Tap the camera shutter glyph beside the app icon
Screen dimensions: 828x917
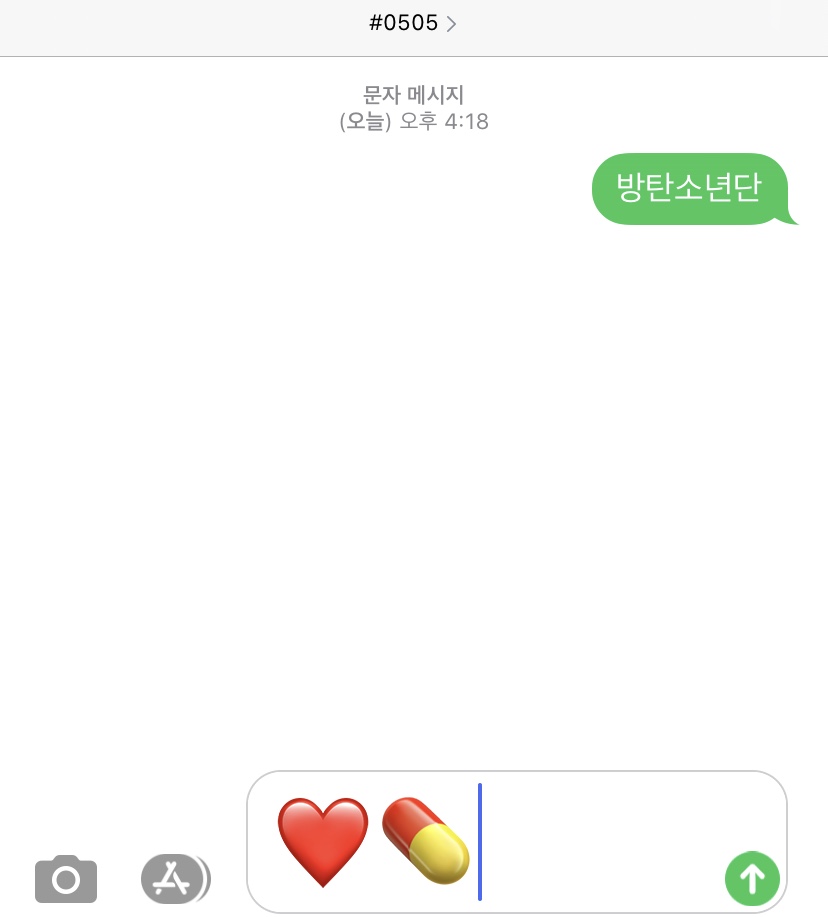click(66, 879)
